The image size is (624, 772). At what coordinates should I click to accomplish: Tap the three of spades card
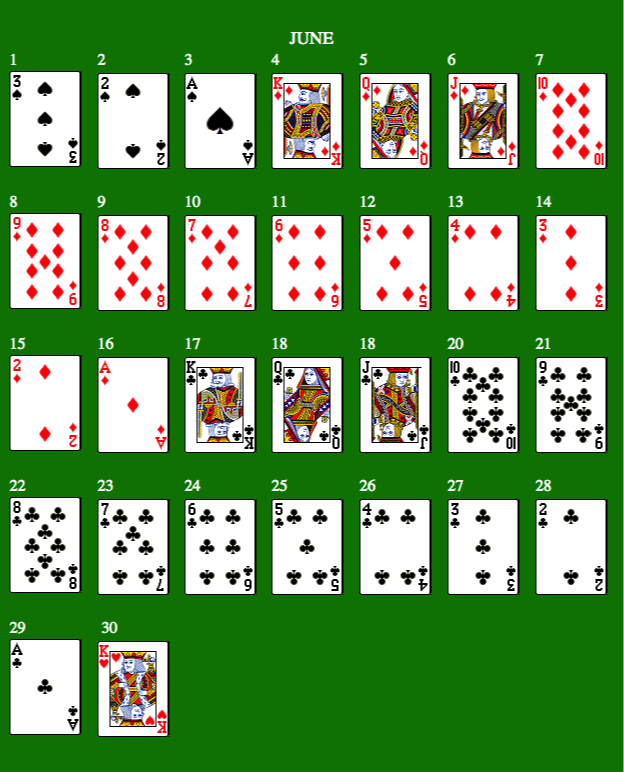[x=45, y=119]
